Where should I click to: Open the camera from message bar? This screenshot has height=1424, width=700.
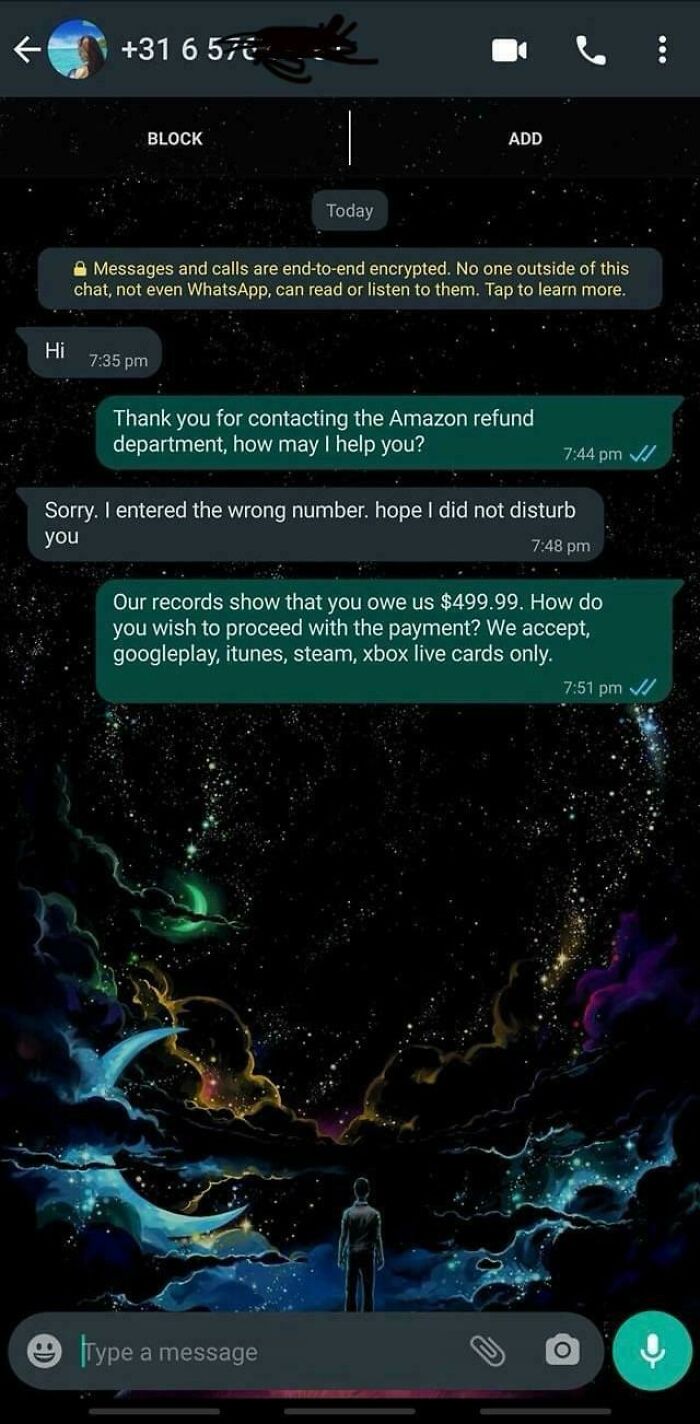561,1352
